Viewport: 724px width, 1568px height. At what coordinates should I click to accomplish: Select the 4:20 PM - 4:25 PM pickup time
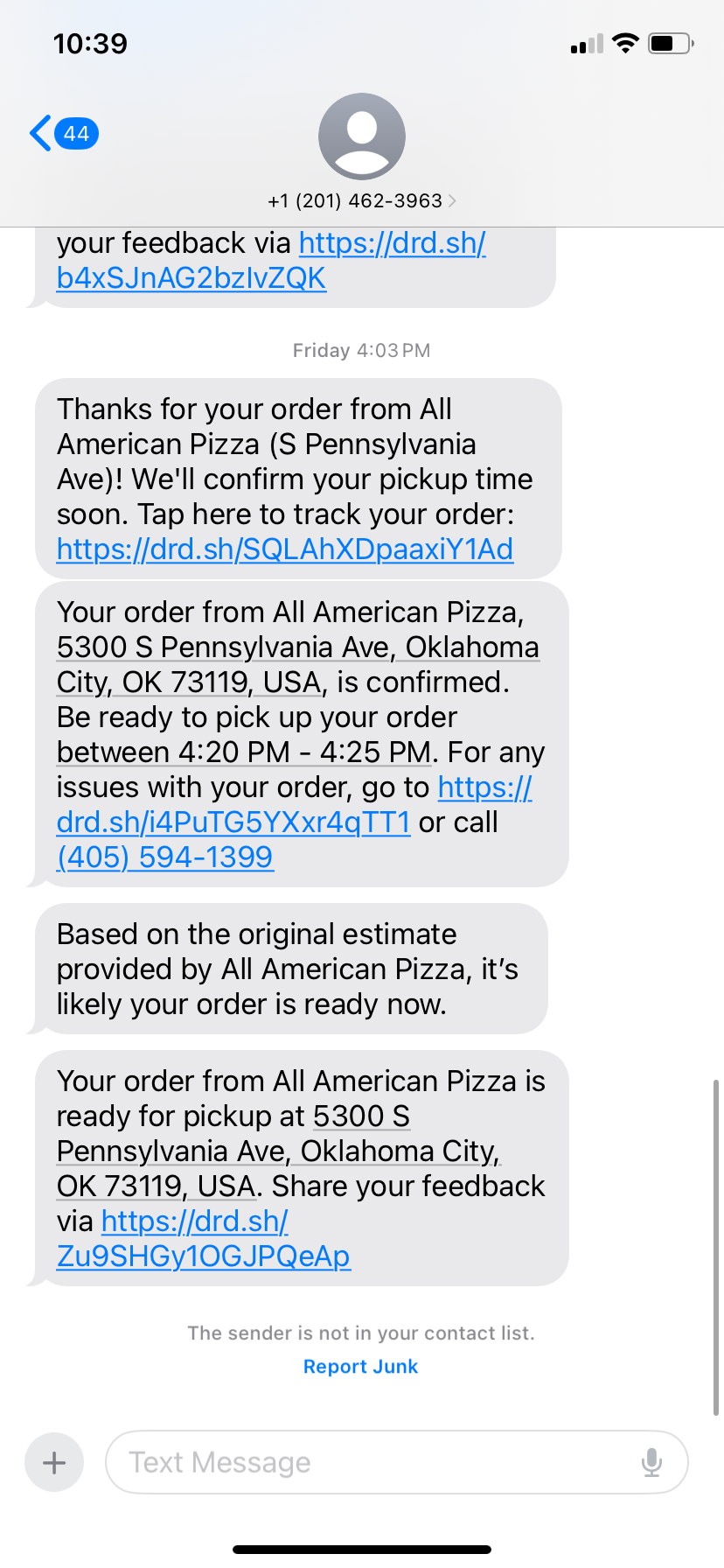pyautogui.click(x=243, y=752)
